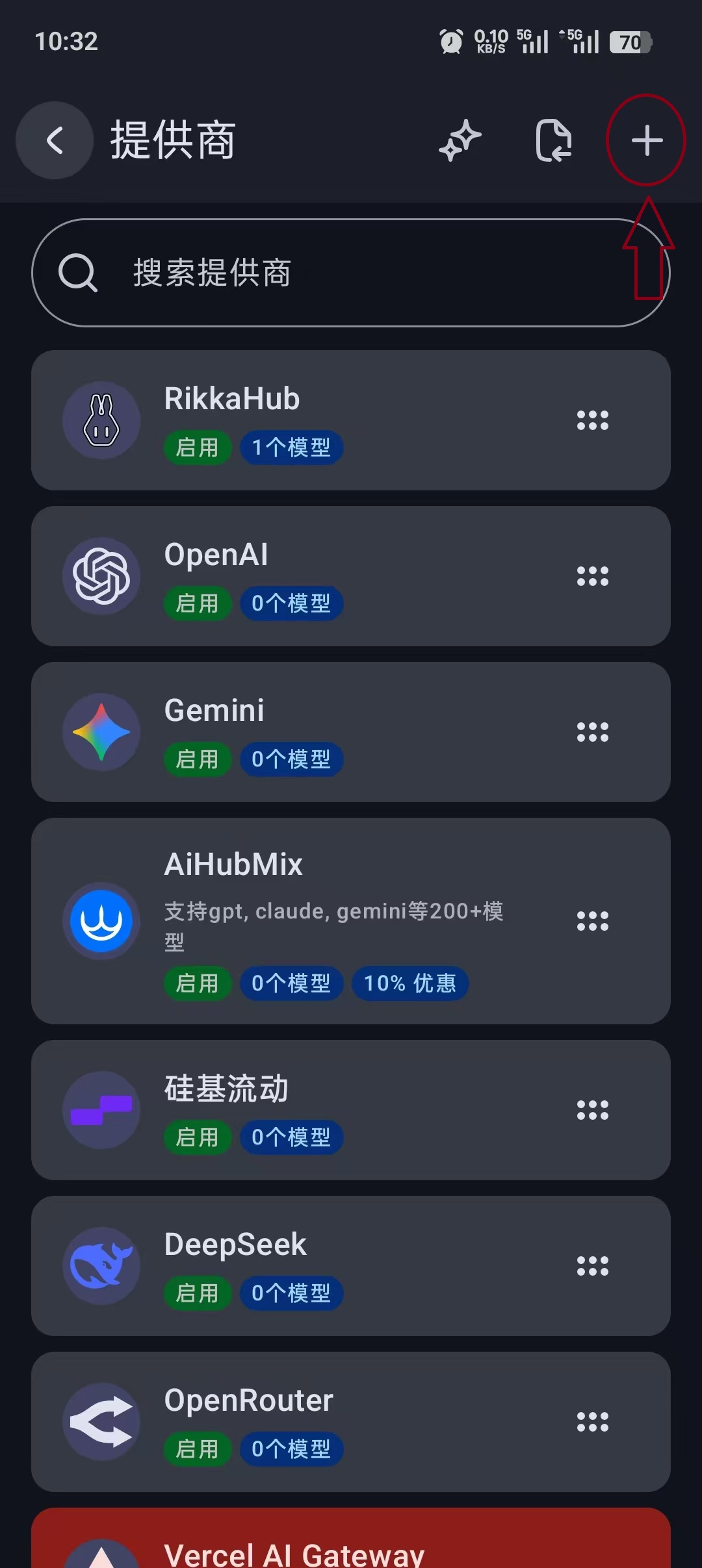
Task: Open the 硅基流动 provider card
Action: point(351,1110)
